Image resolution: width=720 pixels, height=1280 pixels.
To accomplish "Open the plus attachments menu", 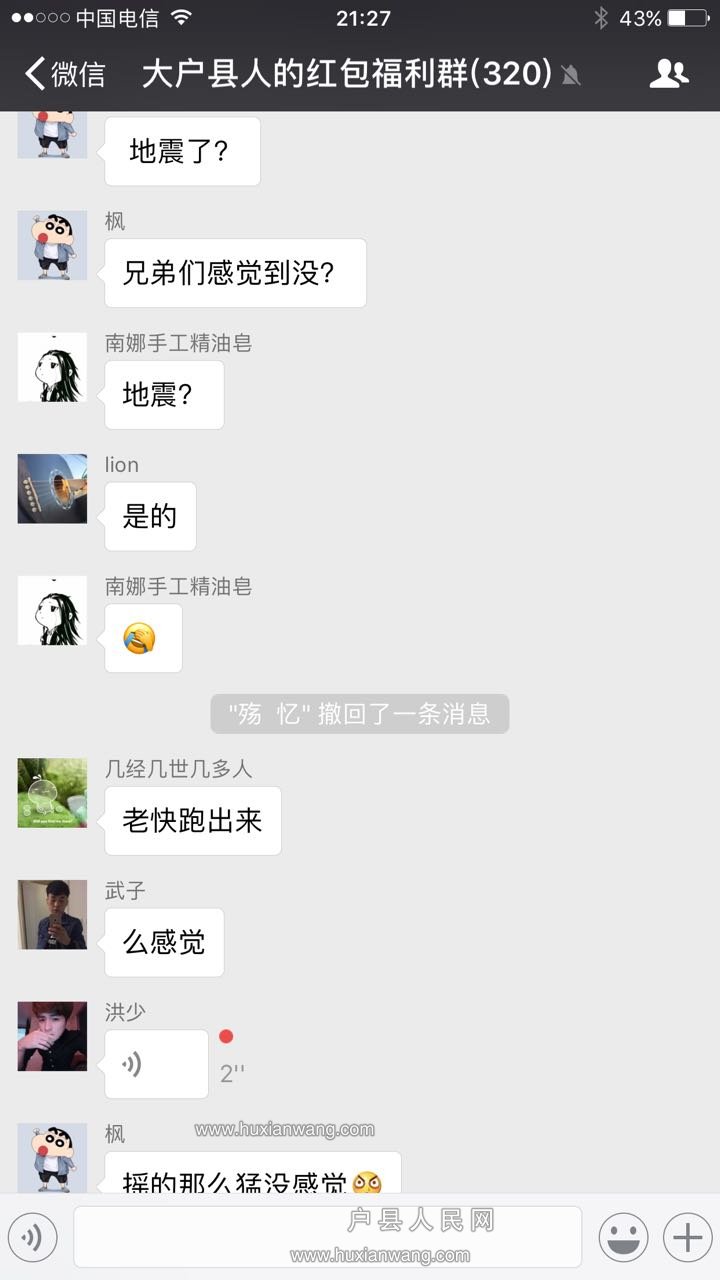I will [687, 1238].
